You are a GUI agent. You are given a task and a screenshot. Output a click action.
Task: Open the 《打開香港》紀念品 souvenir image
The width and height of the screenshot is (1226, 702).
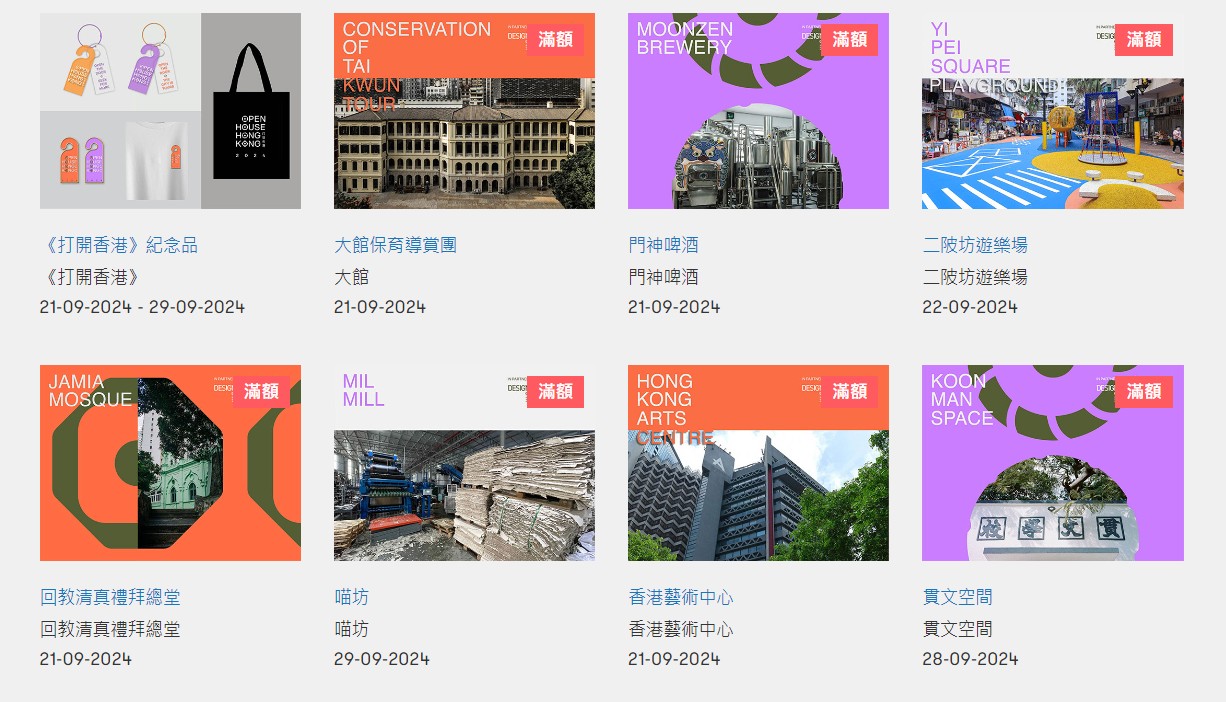170,111
